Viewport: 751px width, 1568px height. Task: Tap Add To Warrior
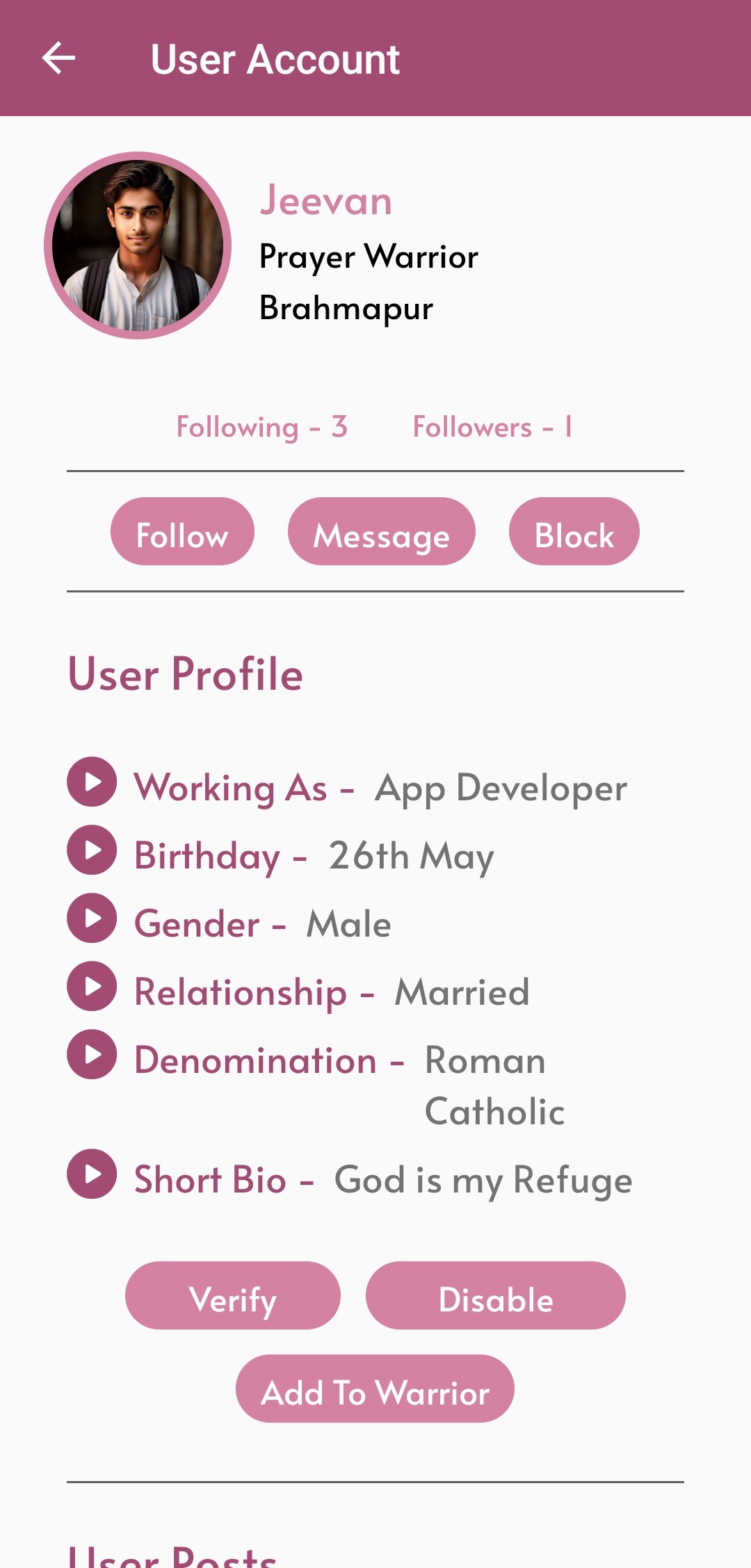tap(375, 1389)
